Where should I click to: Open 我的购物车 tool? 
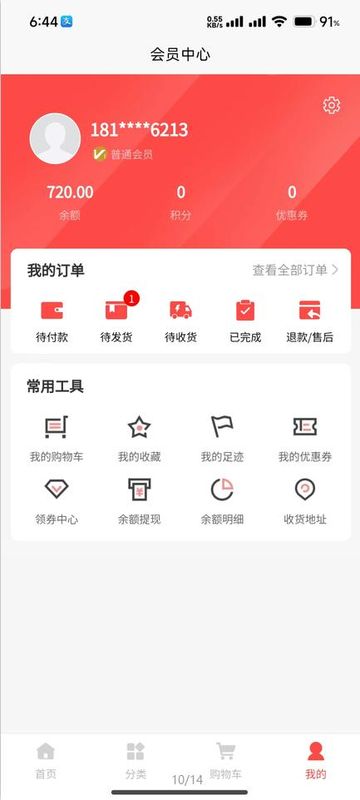56,439
